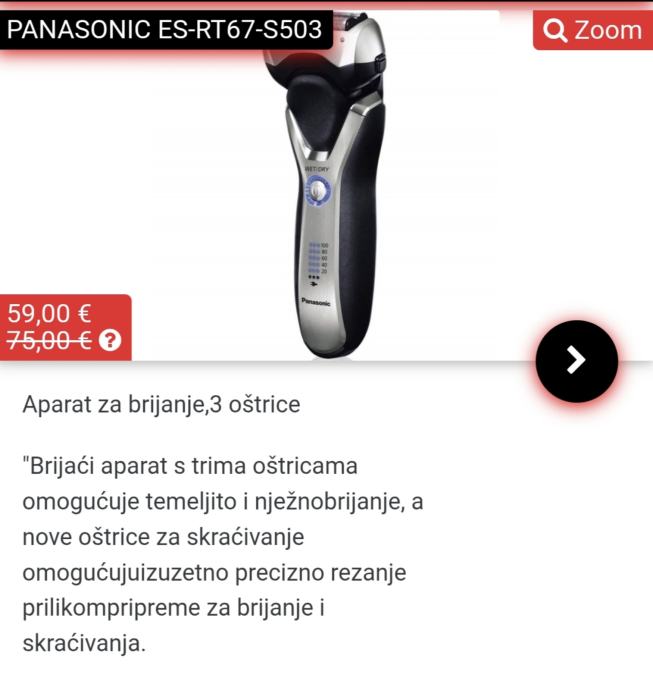Screen dimensions: 653x690
Task: Tap the Zoom button on the product image
Action: point(592,30)
